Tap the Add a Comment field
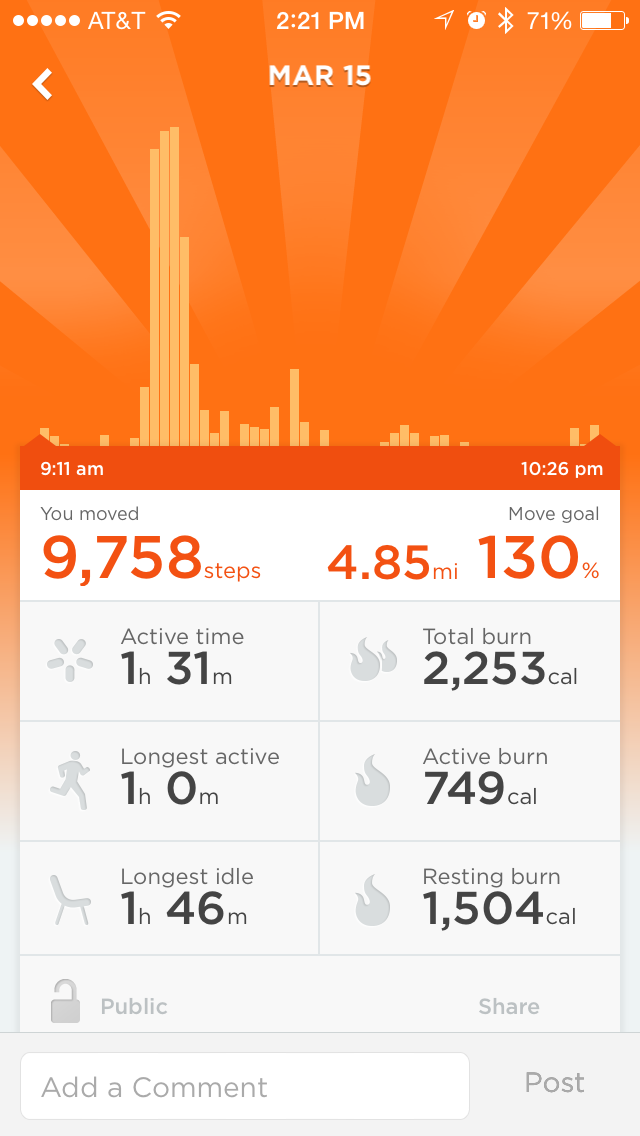The height and width of the screenshot is (1136, 640). [x=245, y=1086]
